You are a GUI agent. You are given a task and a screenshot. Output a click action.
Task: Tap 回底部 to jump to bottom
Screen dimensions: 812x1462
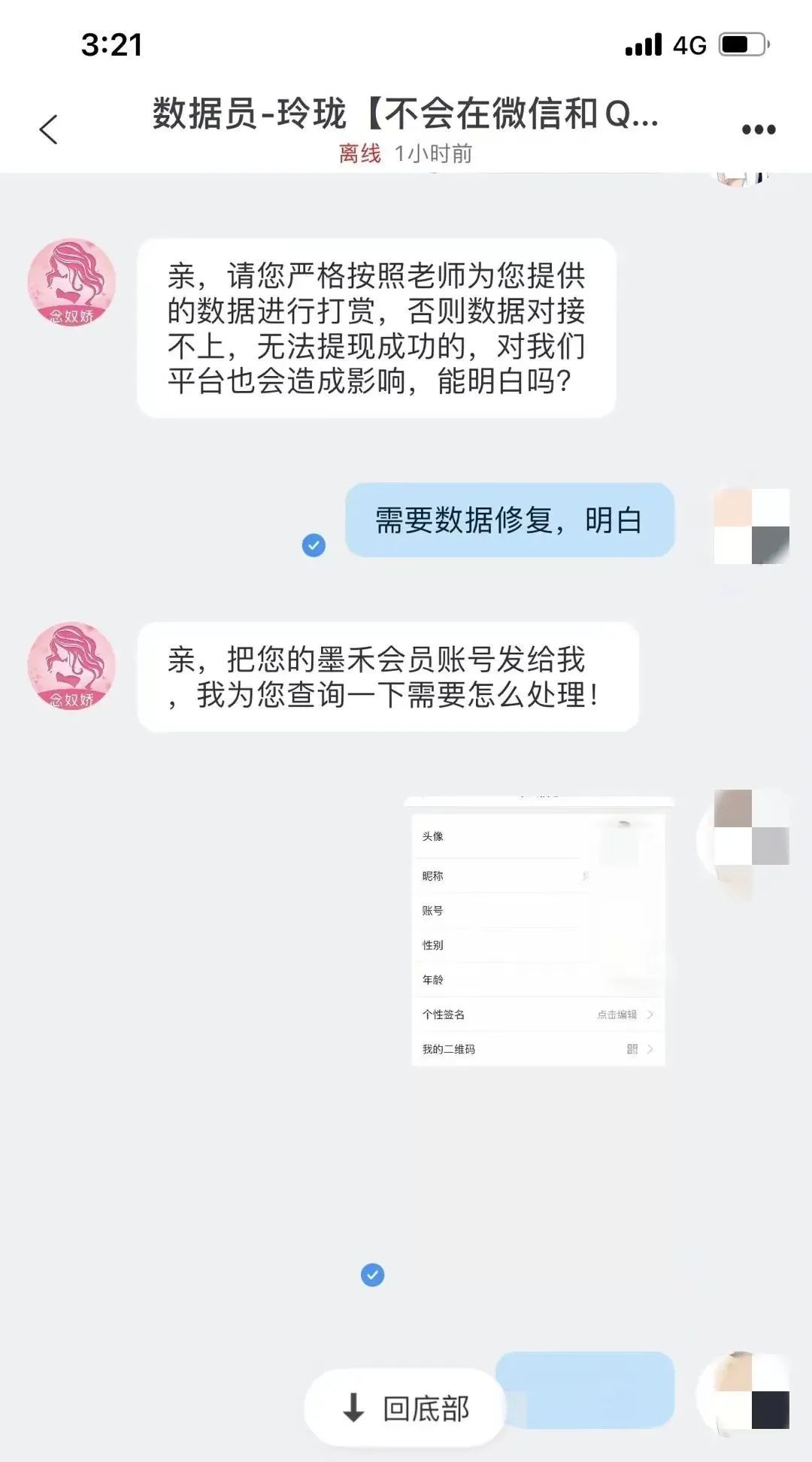[405, 1408]
